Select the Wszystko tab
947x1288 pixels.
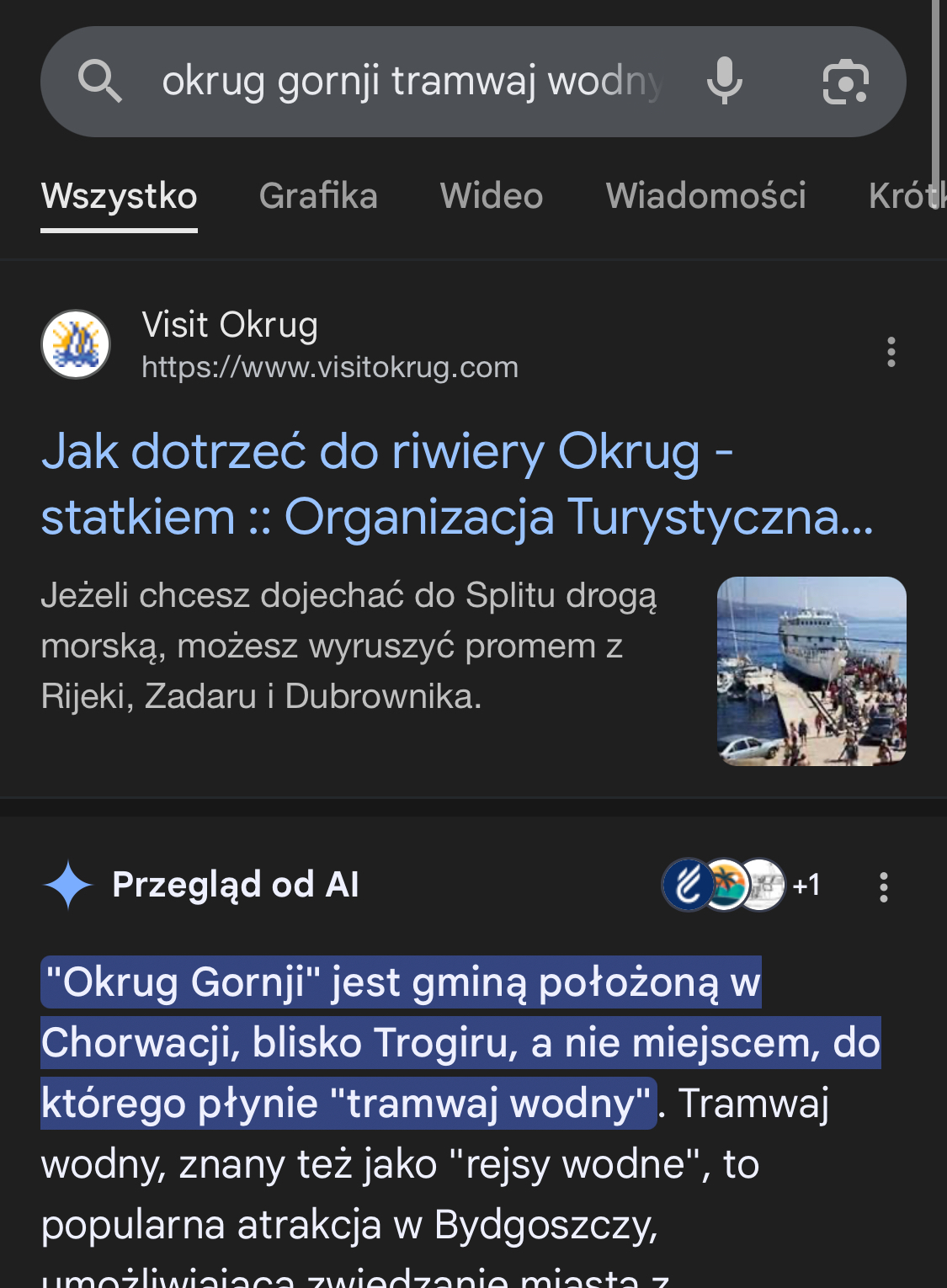pos(119,196)
